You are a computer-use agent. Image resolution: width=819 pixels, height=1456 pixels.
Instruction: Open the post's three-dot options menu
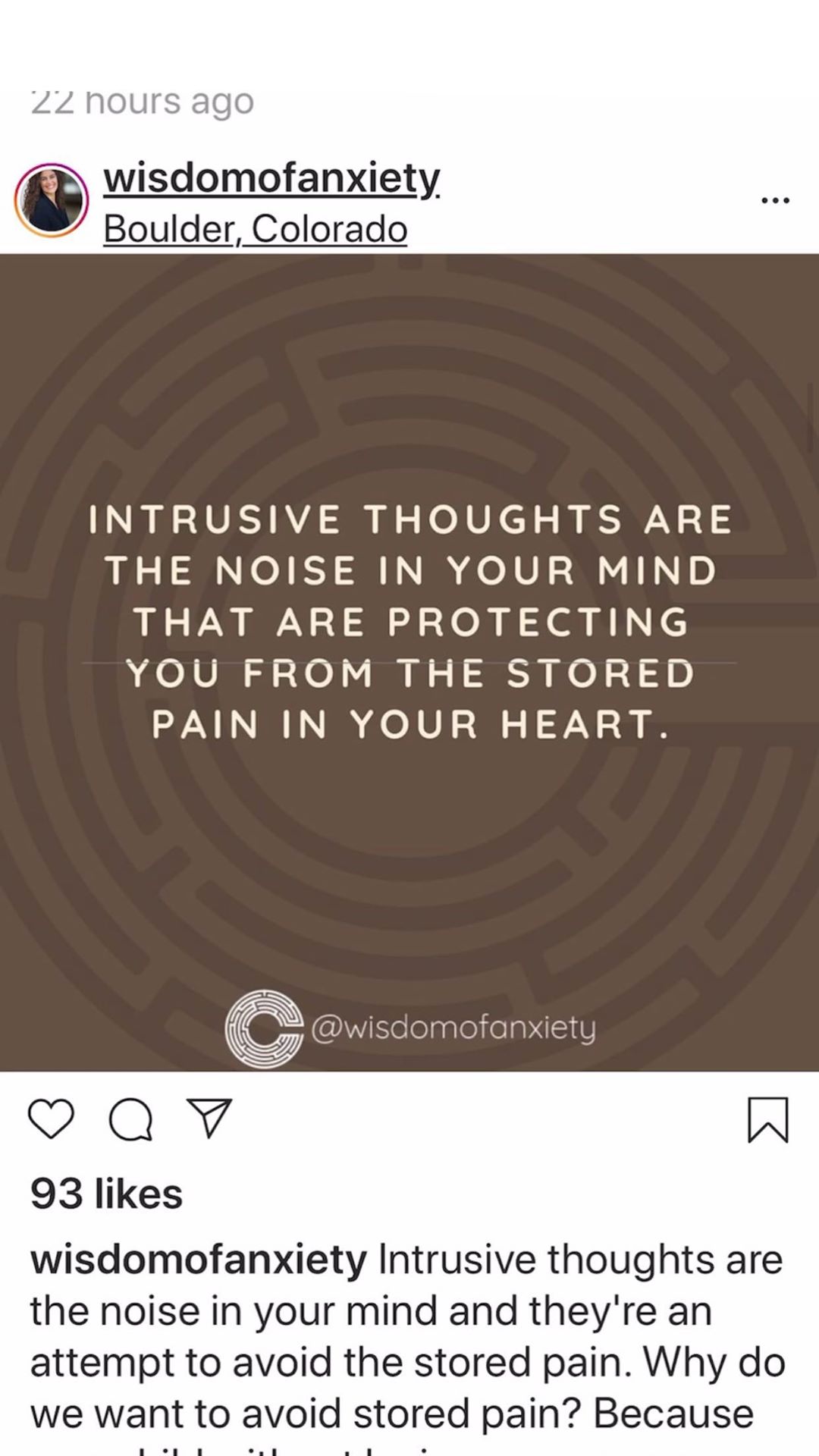pyautogui.click(x=775, y=200)
